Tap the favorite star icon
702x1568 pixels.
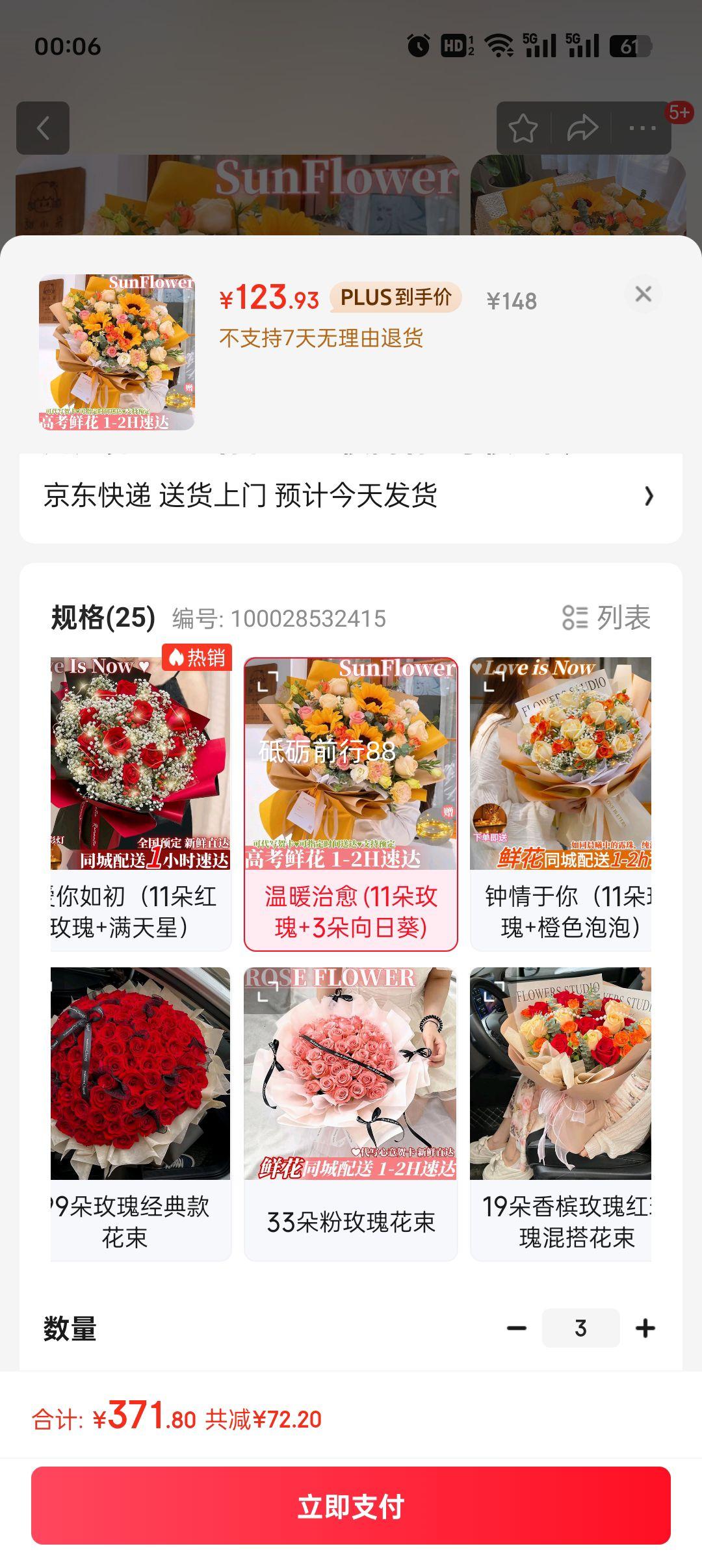click(524, 129)
